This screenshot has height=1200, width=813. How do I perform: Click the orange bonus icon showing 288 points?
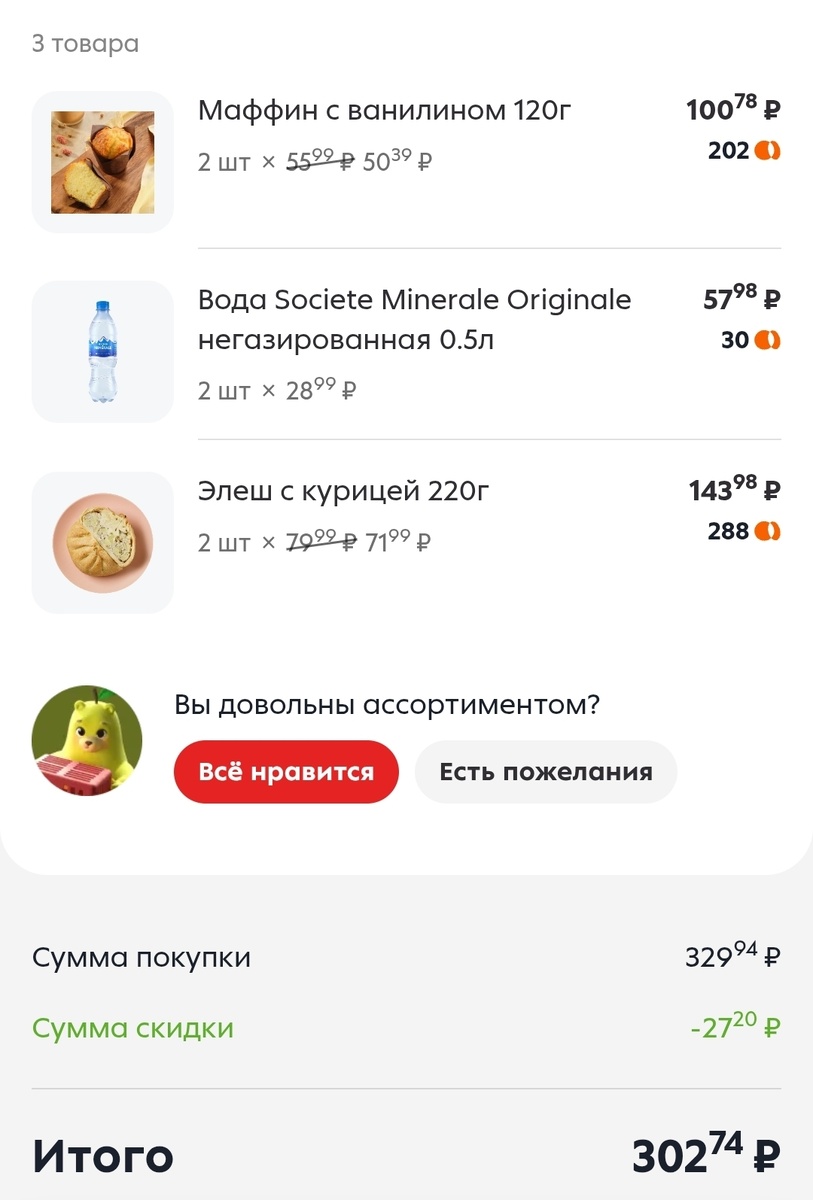pyautogui.click(x=770, y=530)
